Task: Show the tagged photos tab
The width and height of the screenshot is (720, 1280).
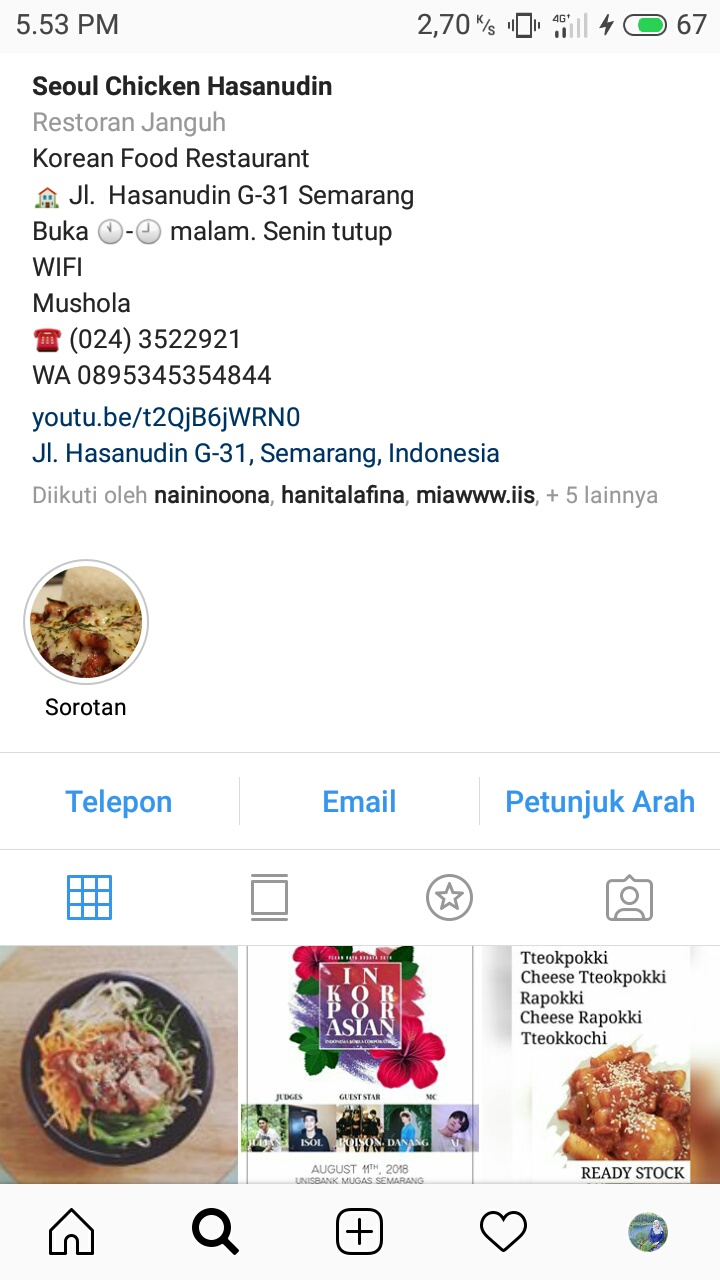Action: click(629, 897)
